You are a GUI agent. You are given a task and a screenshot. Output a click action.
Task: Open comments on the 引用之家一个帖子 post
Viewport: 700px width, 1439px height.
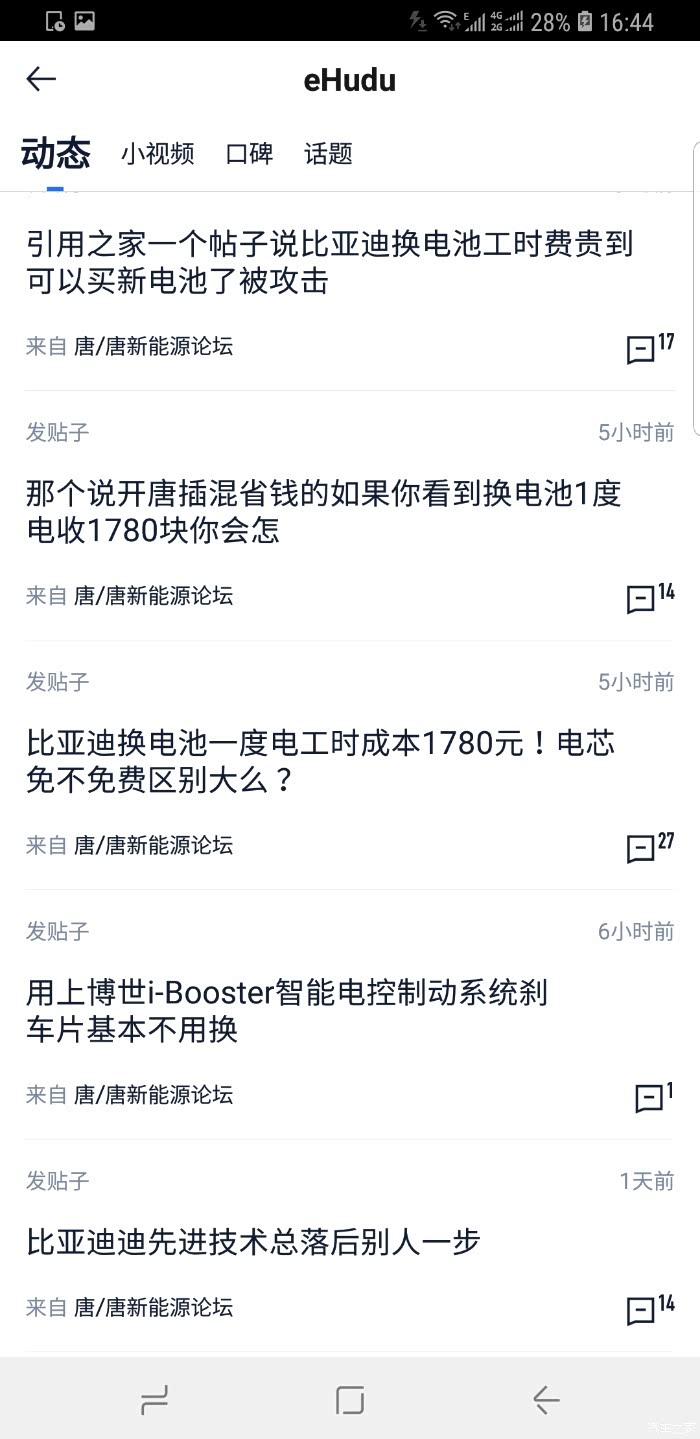[642, 349]
